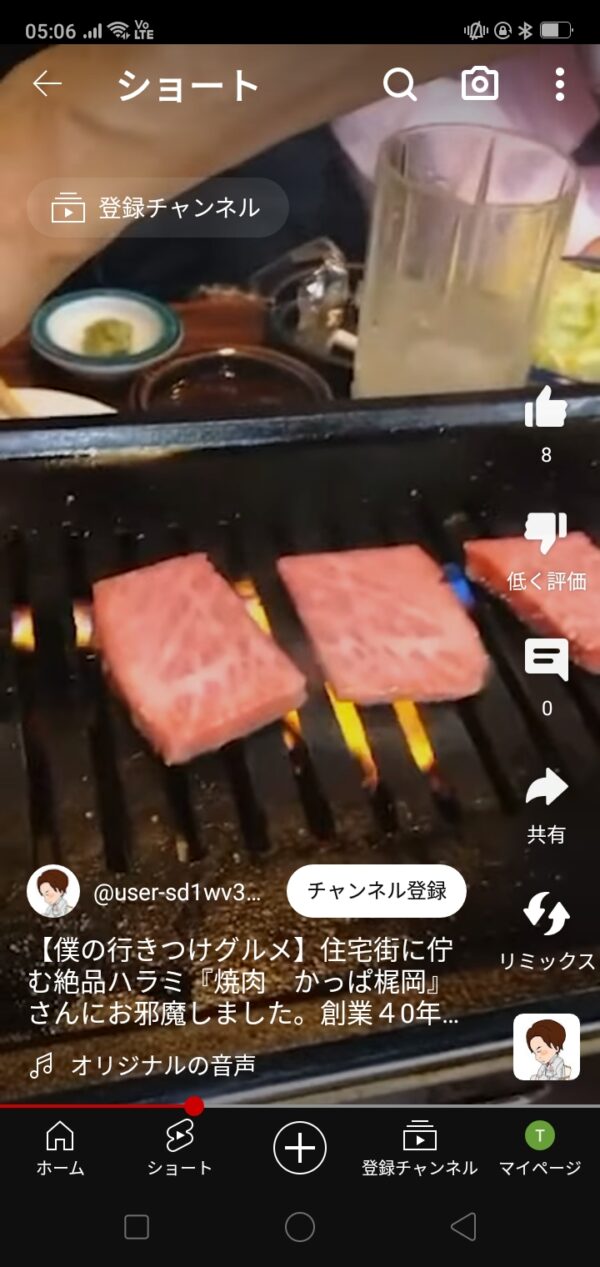The width and height of the screenshot is (600, 1267).
Task: Open the 登録チャンネル bottom tab
Action: coord(420,1147)
